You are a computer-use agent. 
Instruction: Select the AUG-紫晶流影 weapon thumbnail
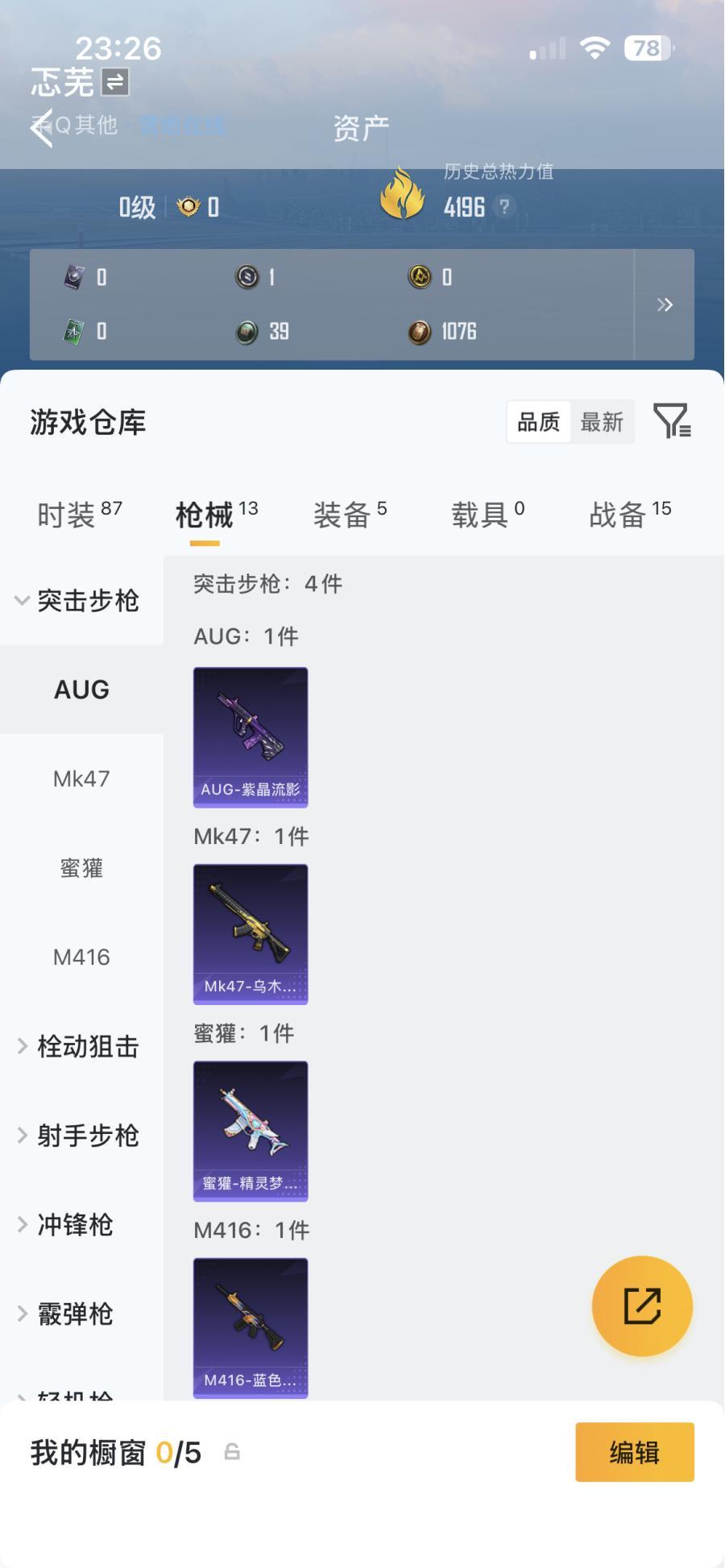pyautogui.click(x=251, y=735)
